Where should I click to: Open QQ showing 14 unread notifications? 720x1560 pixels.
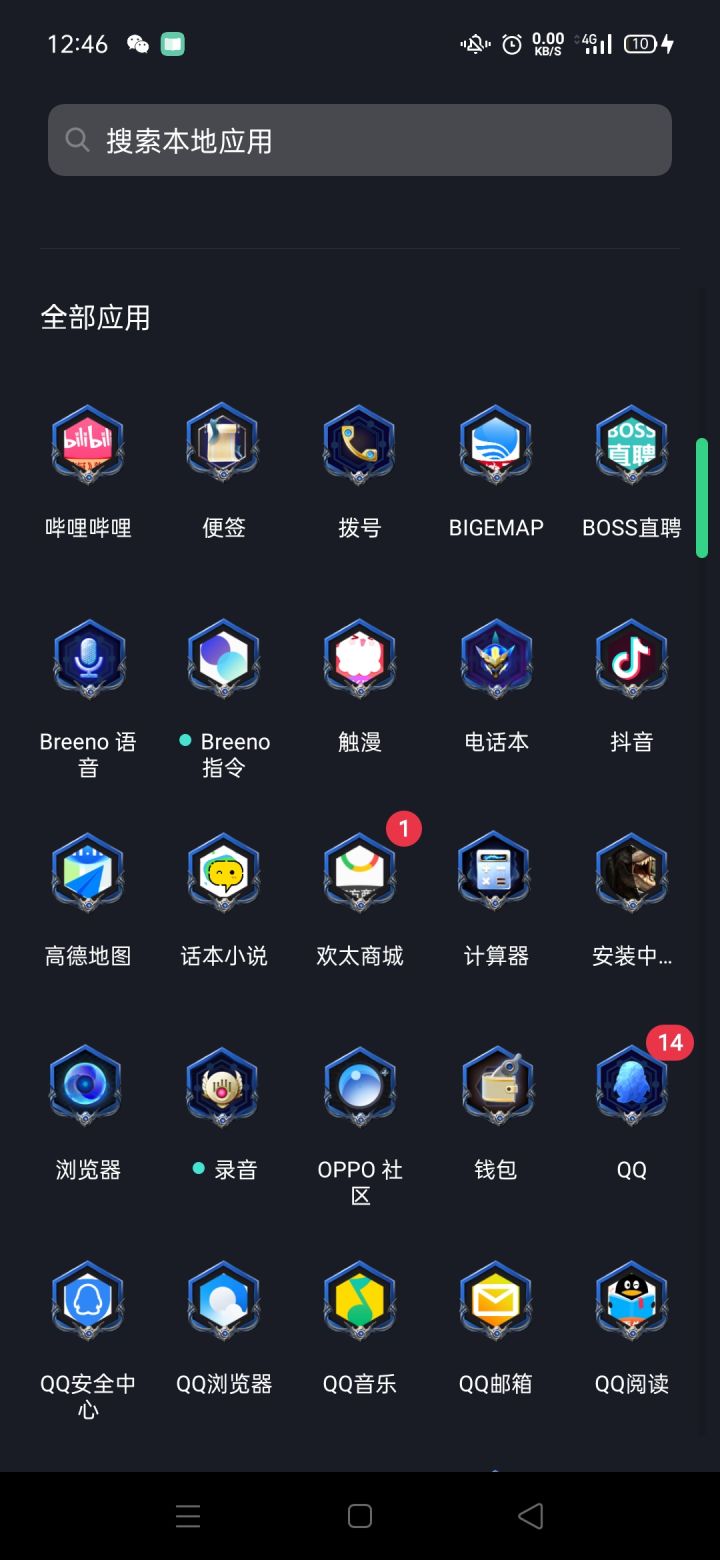[x=631, y=1086]
